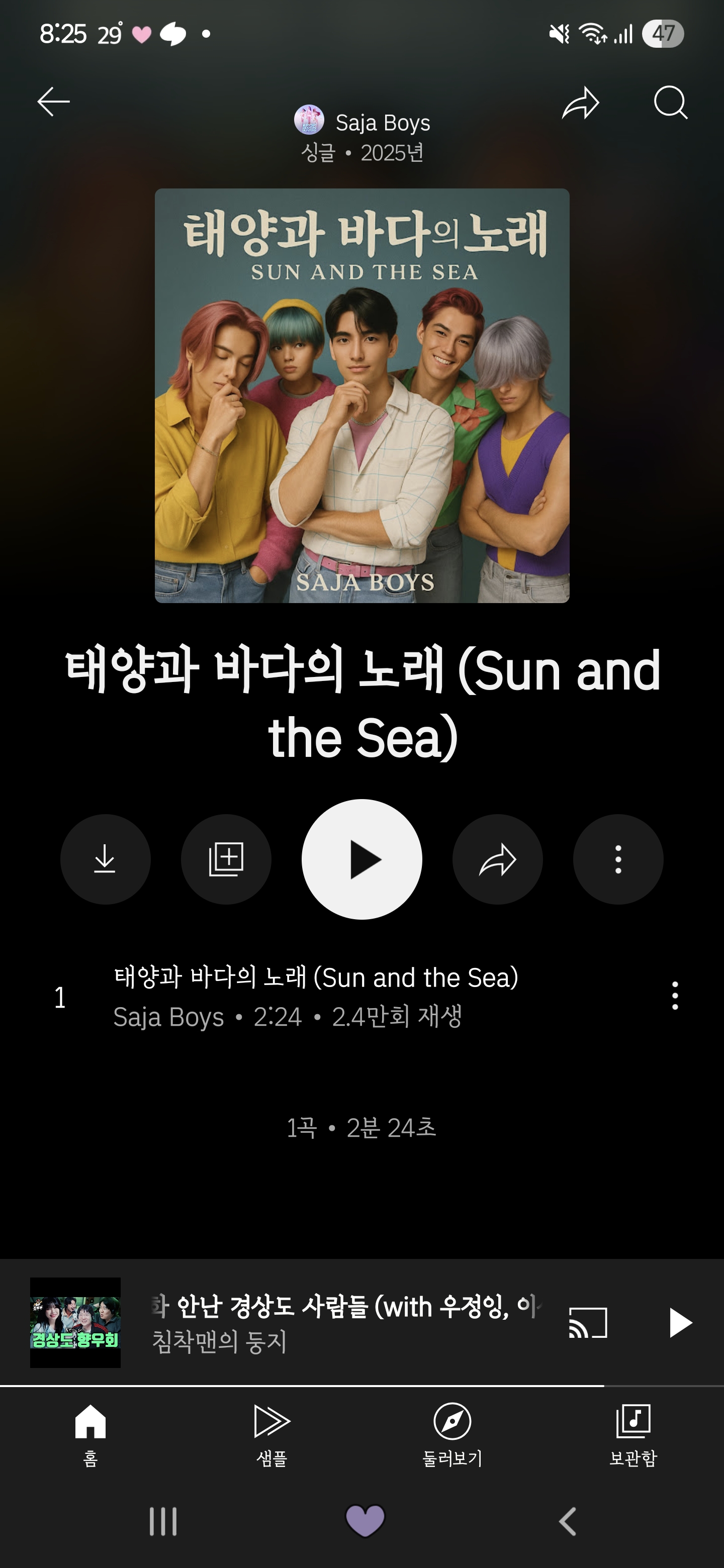724x1568 pixels.
Task: Open the album's overflow menu beside share
Action: click(618, 859)
